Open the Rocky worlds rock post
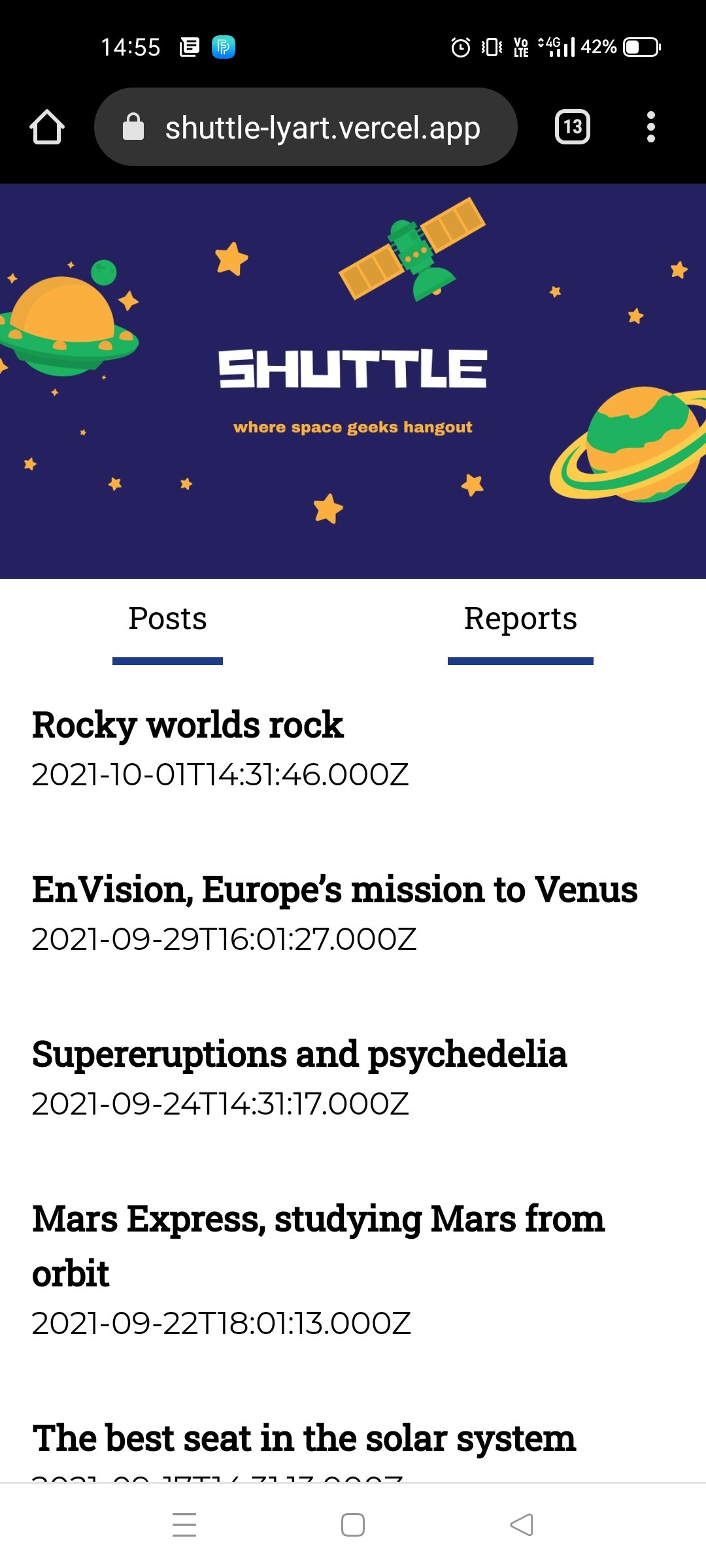Screen dimensions: 706x1568 tap(188, 725)
